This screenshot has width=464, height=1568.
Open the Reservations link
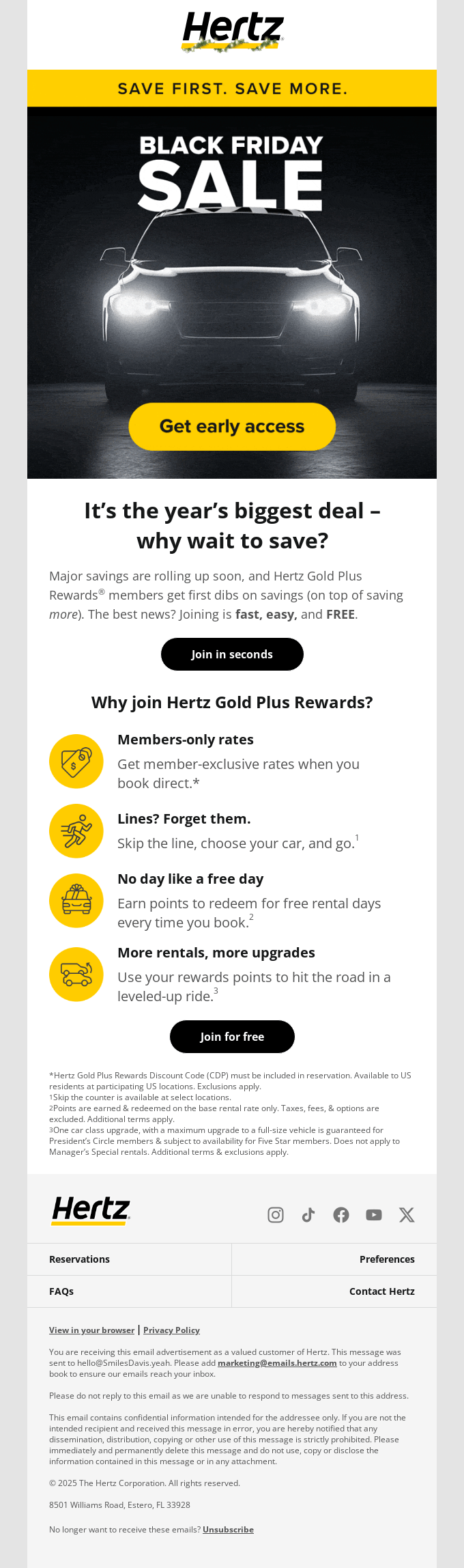[x=79, y=1259]
